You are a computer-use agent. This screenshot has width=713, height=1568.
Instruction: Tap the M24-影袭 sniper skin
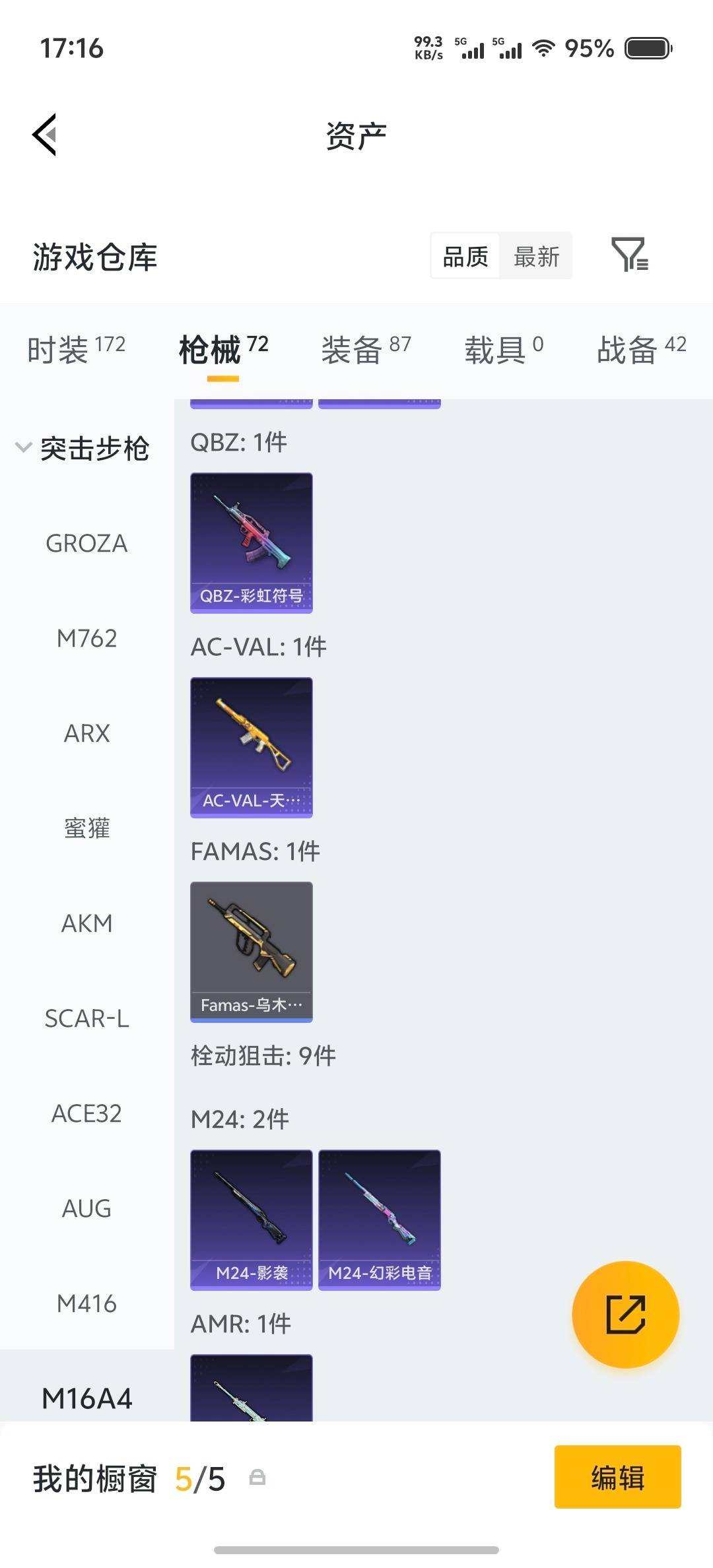point(252,1220)
